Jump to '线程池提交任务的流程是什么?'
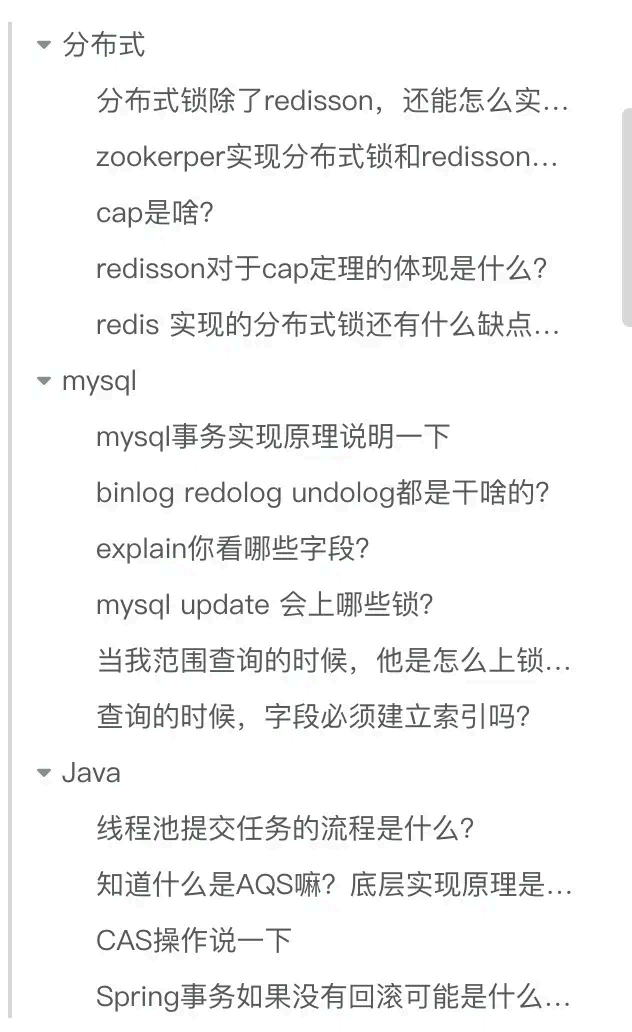The height and width of the screenshot is (1032, 632). (x=285, y=829)
